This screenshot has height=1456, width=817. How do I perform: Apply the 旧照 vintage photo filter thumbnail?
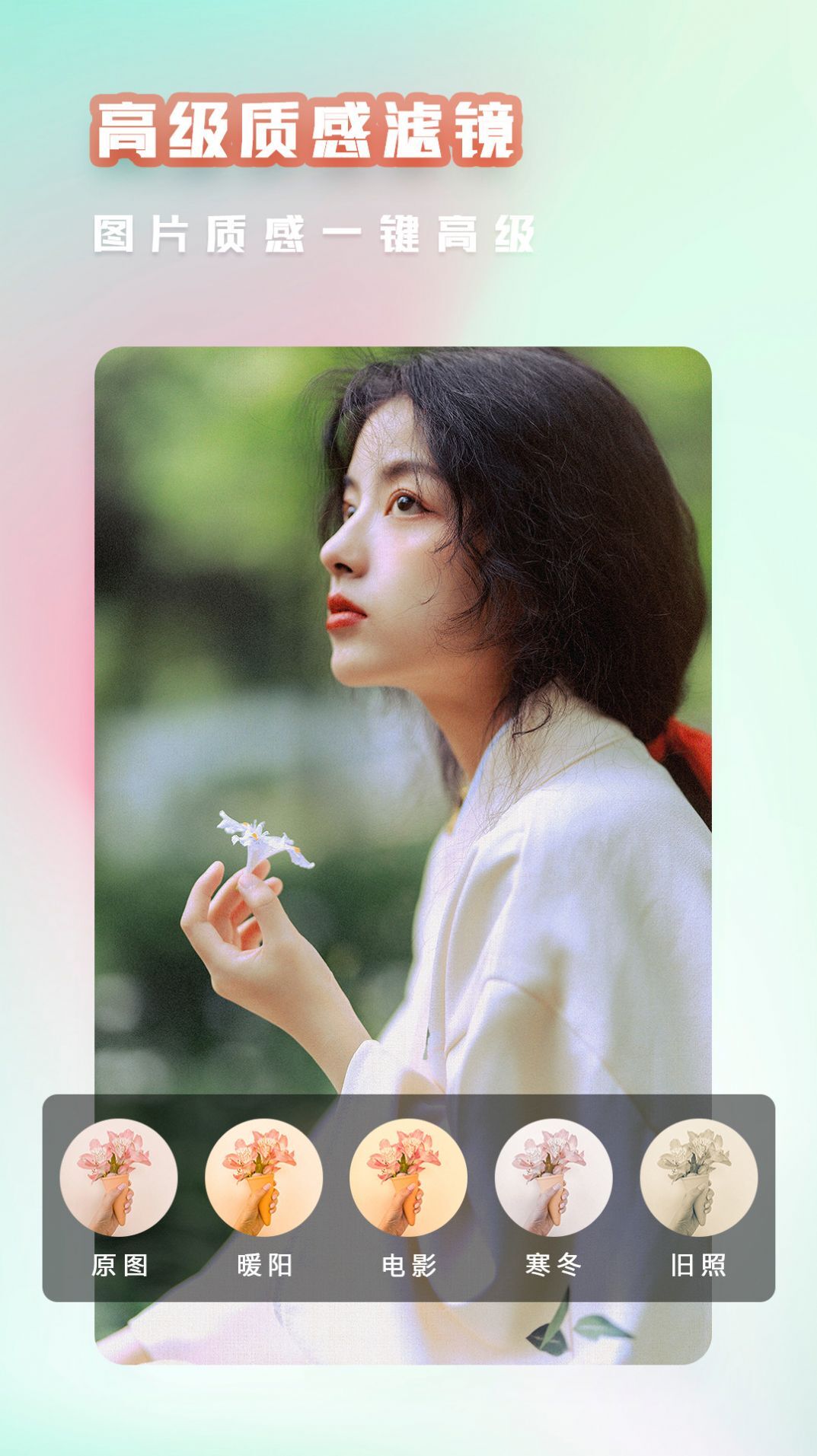(x=694, y=1177)
